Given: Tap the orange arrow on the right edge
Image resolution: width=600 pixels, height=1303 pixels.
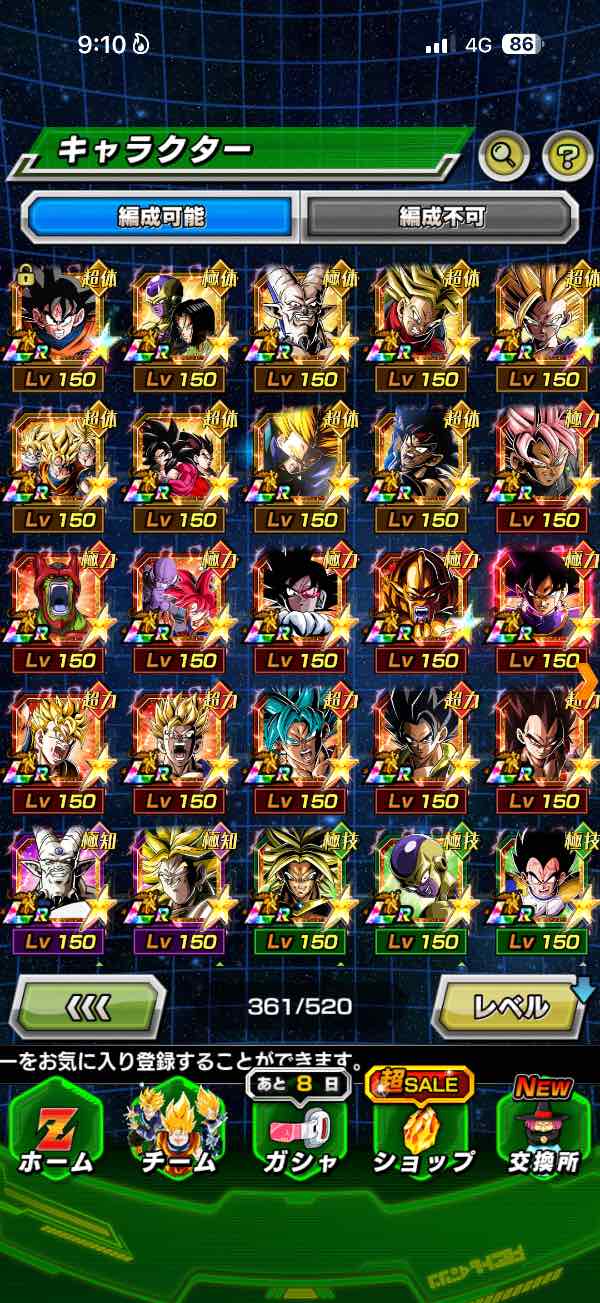Looking at the screenshot, I should 587,680.
